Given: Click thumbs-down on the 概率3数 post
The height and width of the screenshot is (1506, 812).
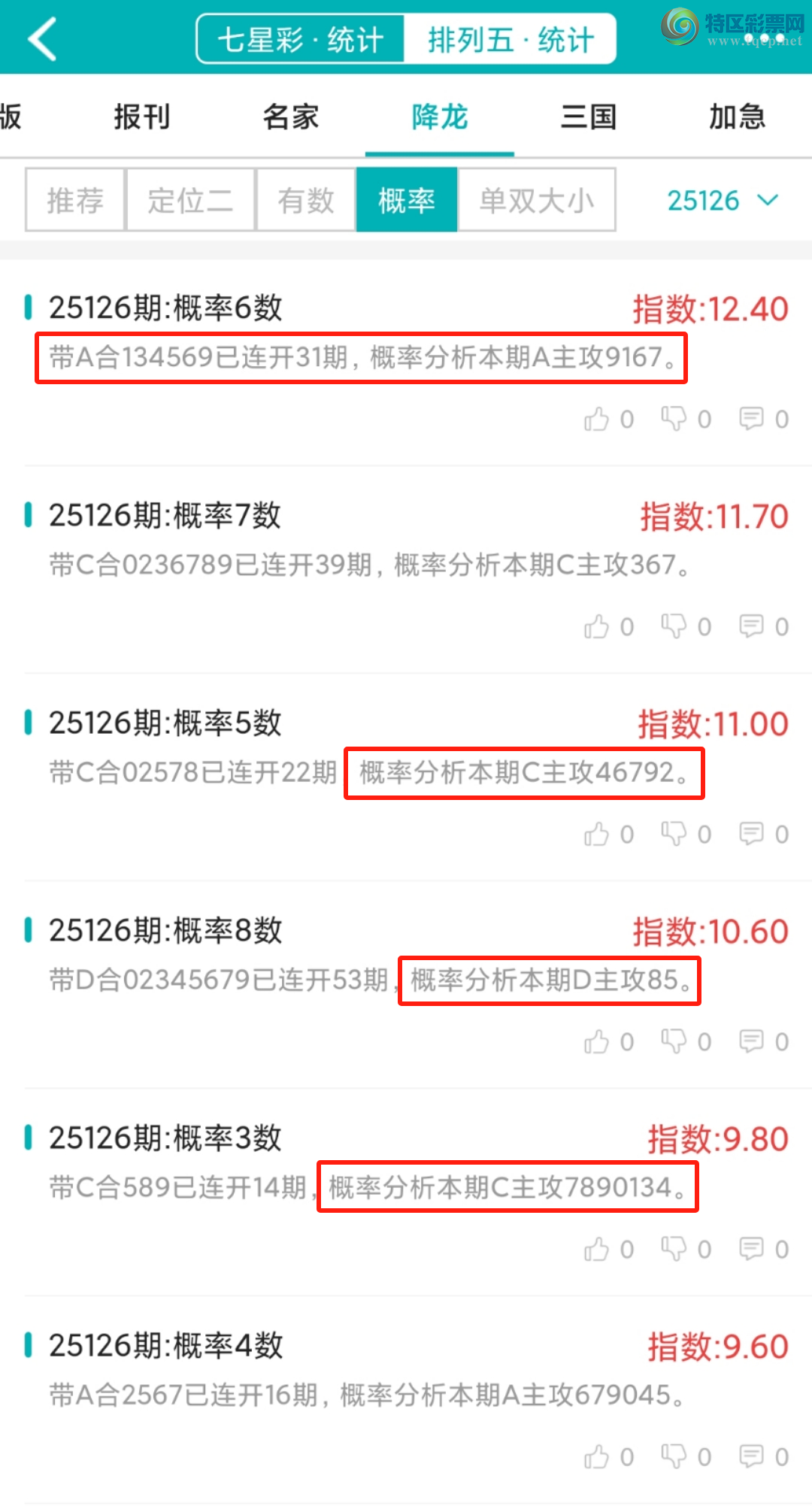Looking at the screenshot, I should (674, 1248).
